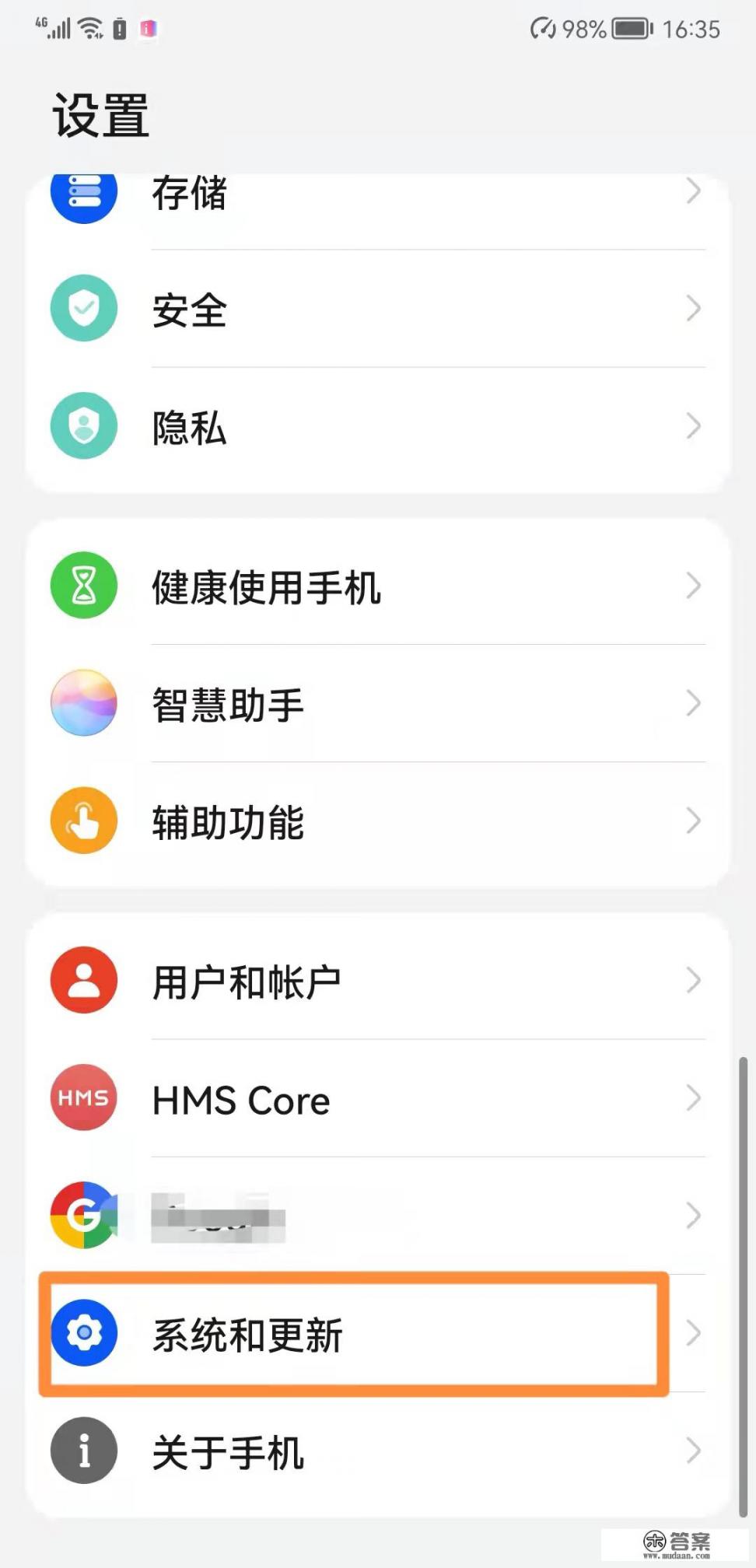
Task: Tap the red 用户和帐户 user icon
Action: coord(84,980)
